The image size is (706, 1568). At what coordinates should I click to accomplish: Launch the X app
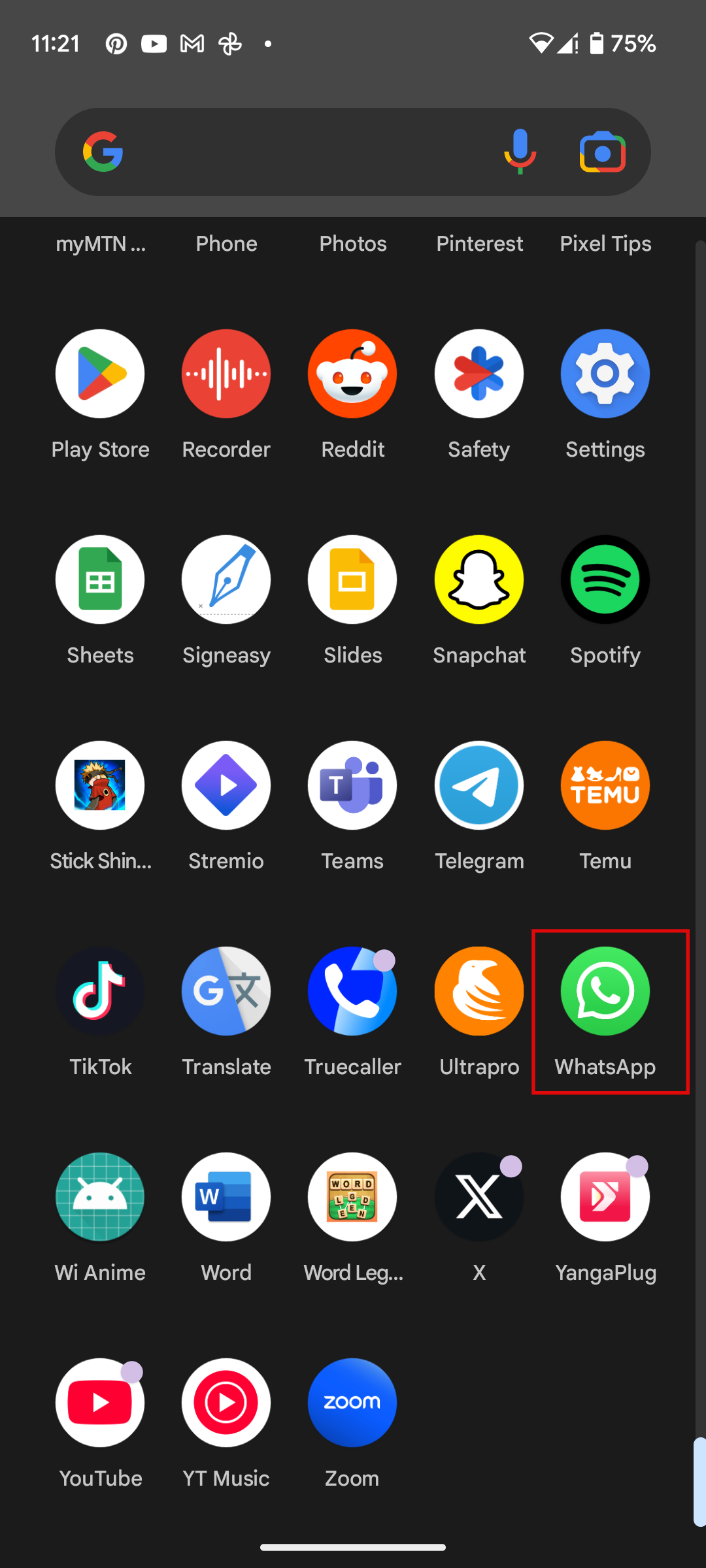click(479, 1197)
